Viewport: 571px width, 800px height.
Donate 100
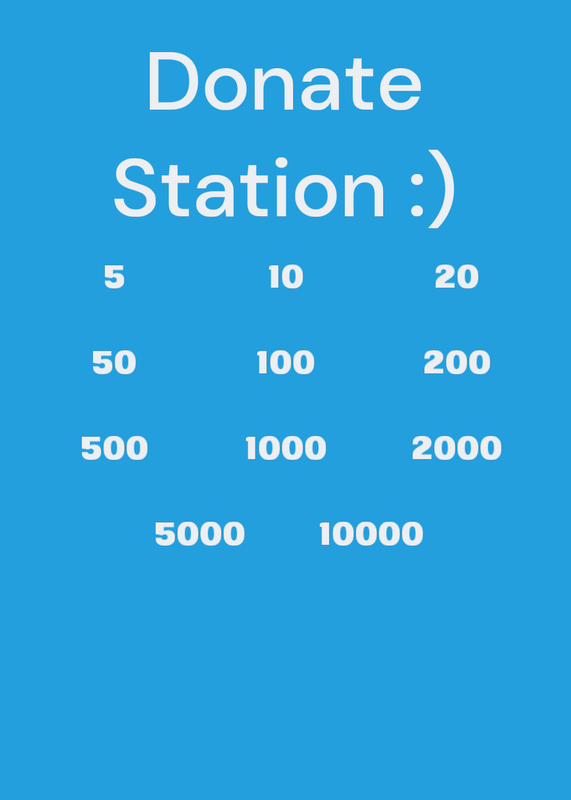click(x=286, y=363)
